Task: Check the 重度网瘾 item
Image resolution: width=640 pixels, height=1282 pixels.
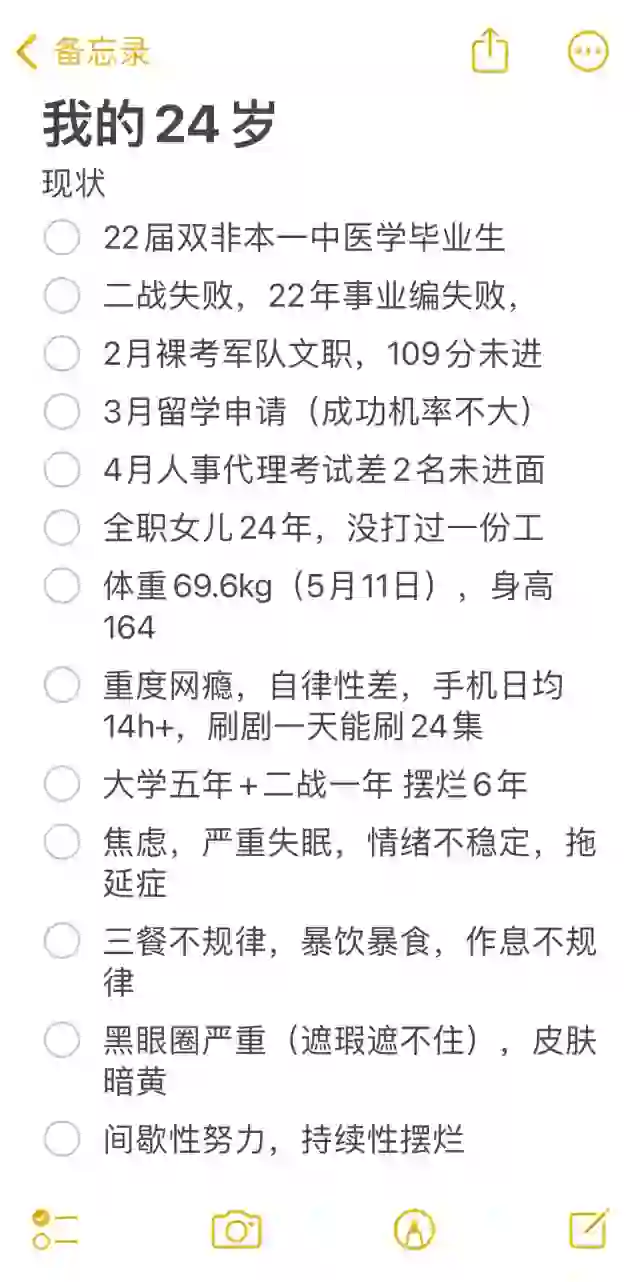Action: (62, 685)
